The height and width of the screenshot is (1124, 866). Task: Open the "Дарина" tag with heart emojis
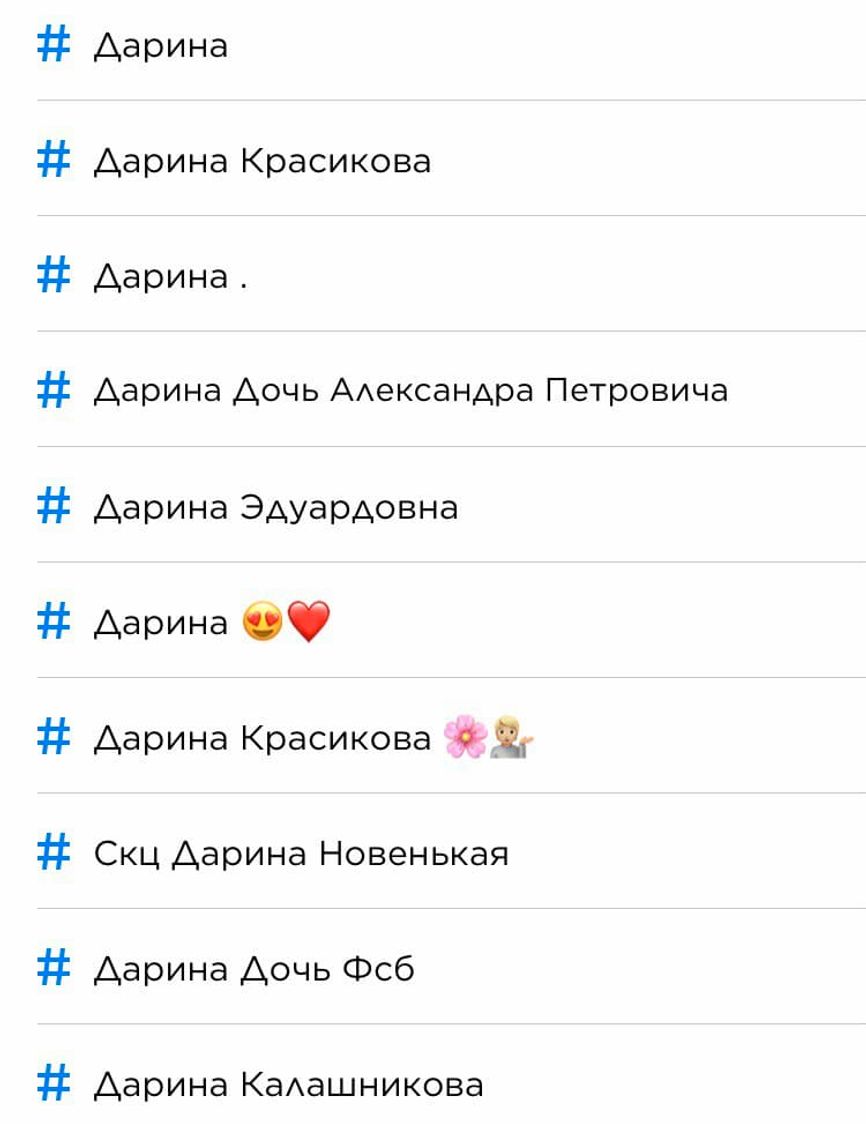212,623
